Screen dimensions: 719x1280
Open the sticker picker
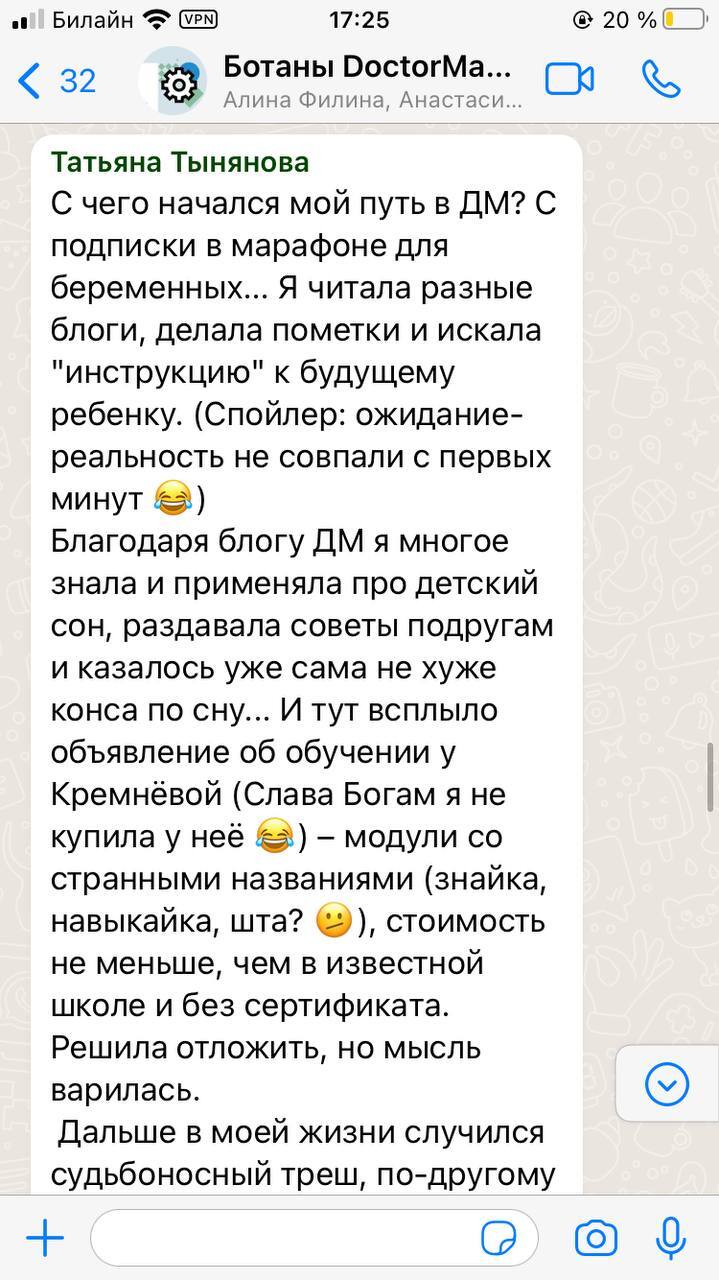500,1240
